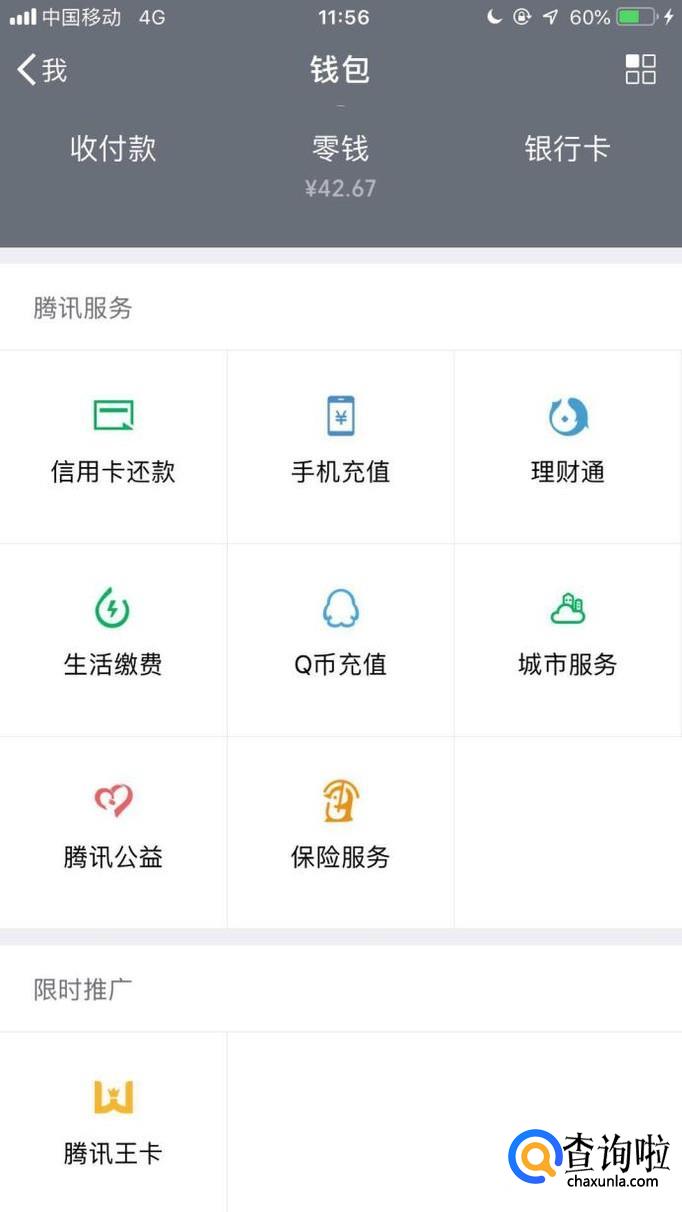682x1212 pixels.
Task: Open 城市服务 city services
Action: 567,639
